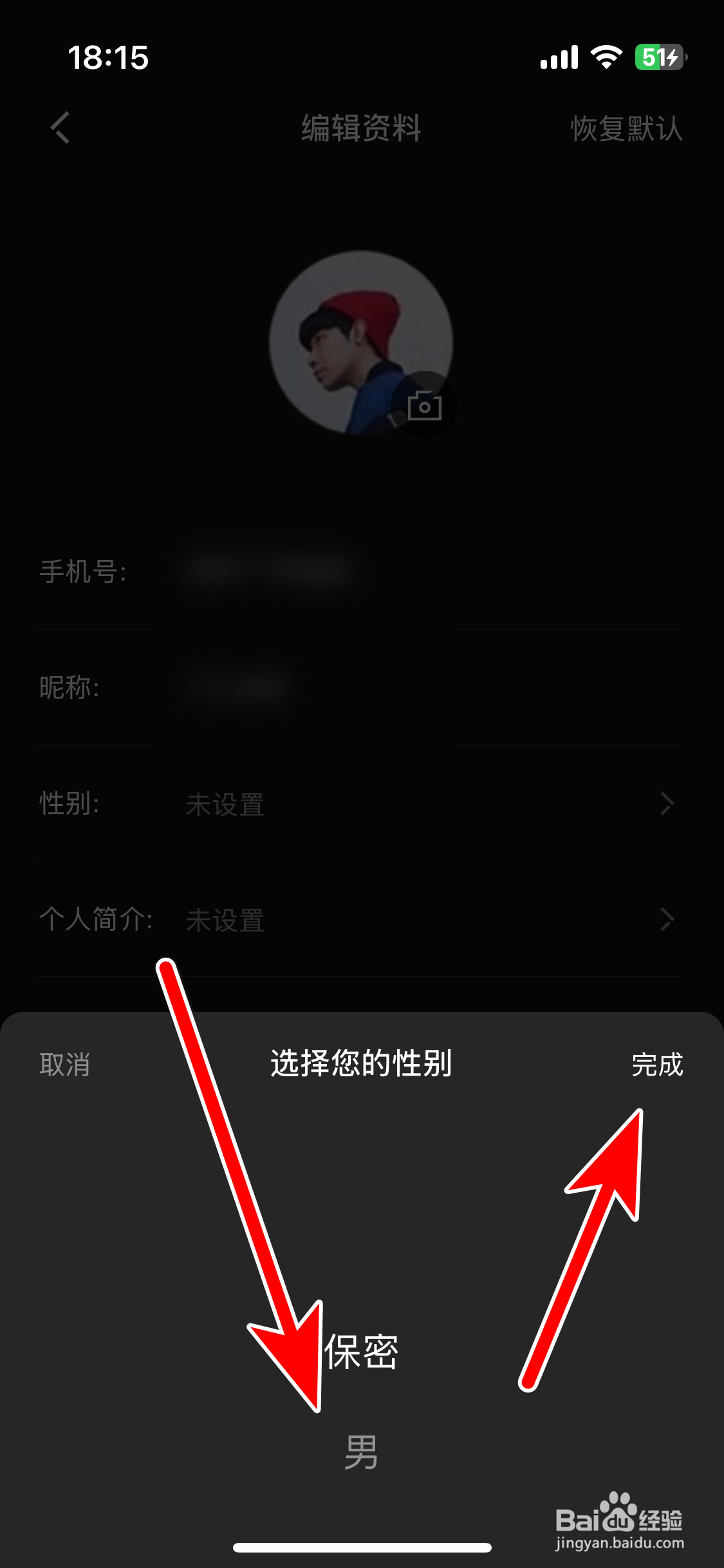Image resolution: width=724 pixels, height=1568 pixels.
Task: Click the camera icon on the profile avatar
Action: click(424, 406)
